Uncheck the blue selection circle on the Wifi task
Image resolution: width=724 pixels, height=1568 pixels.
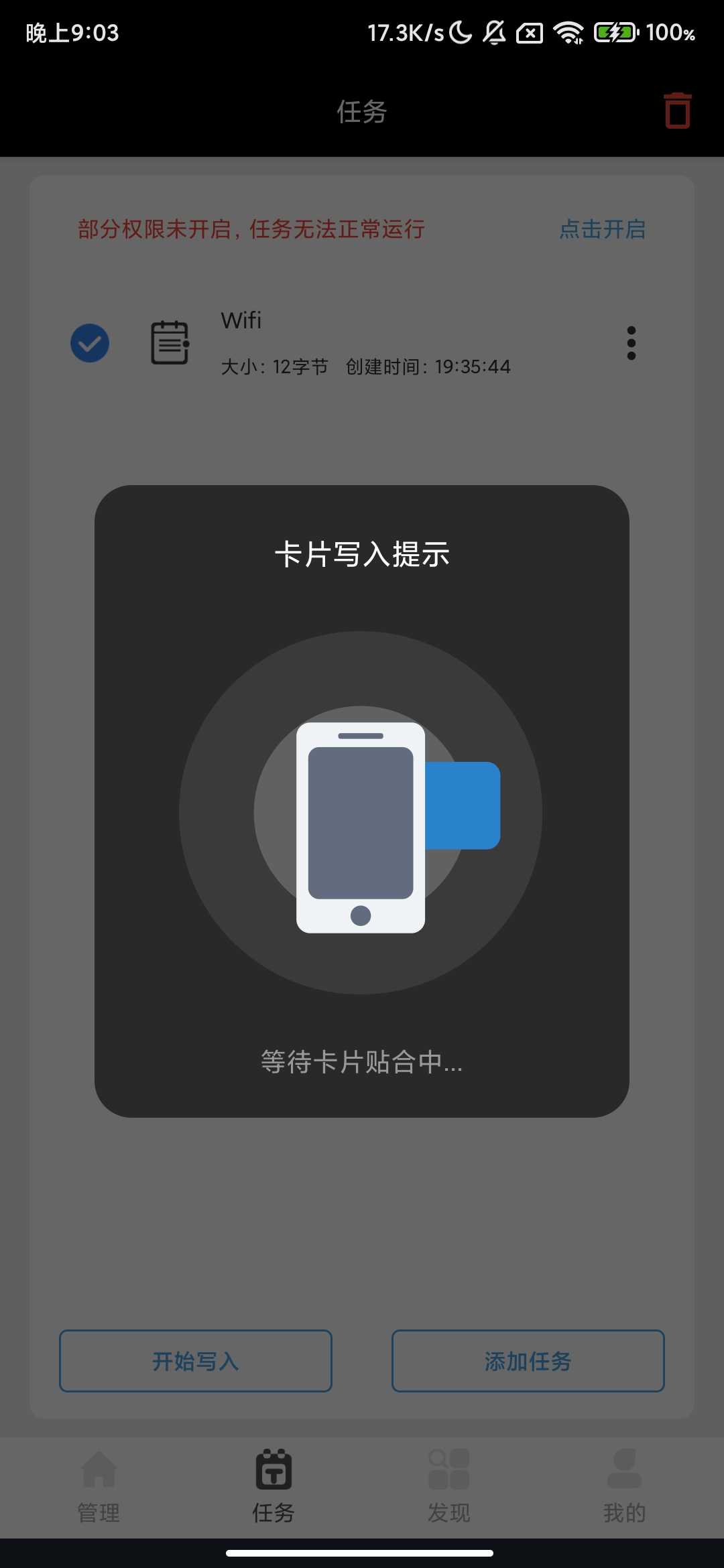tap(90, 342)
